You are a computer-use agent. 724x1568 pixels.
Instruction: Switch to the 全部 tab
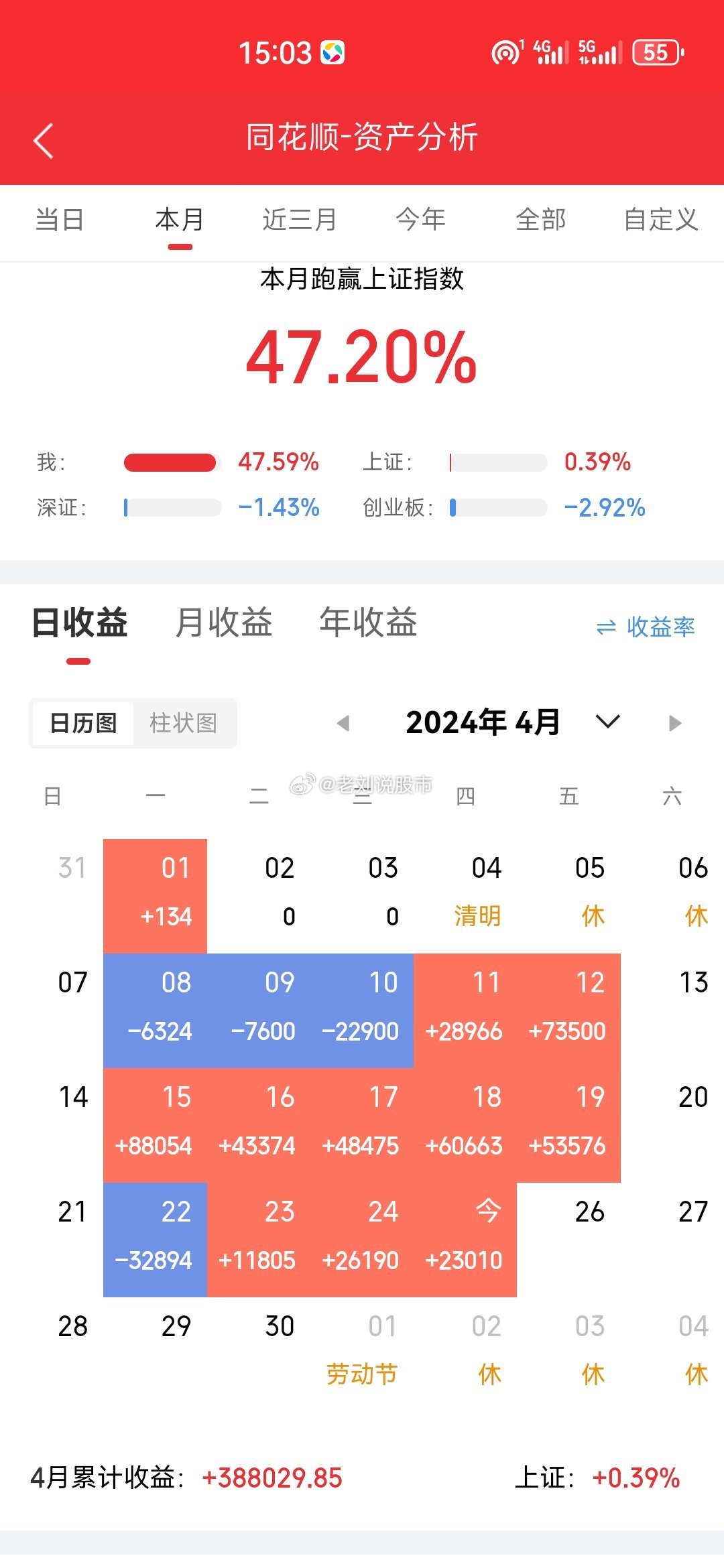[x=540, y=220]
